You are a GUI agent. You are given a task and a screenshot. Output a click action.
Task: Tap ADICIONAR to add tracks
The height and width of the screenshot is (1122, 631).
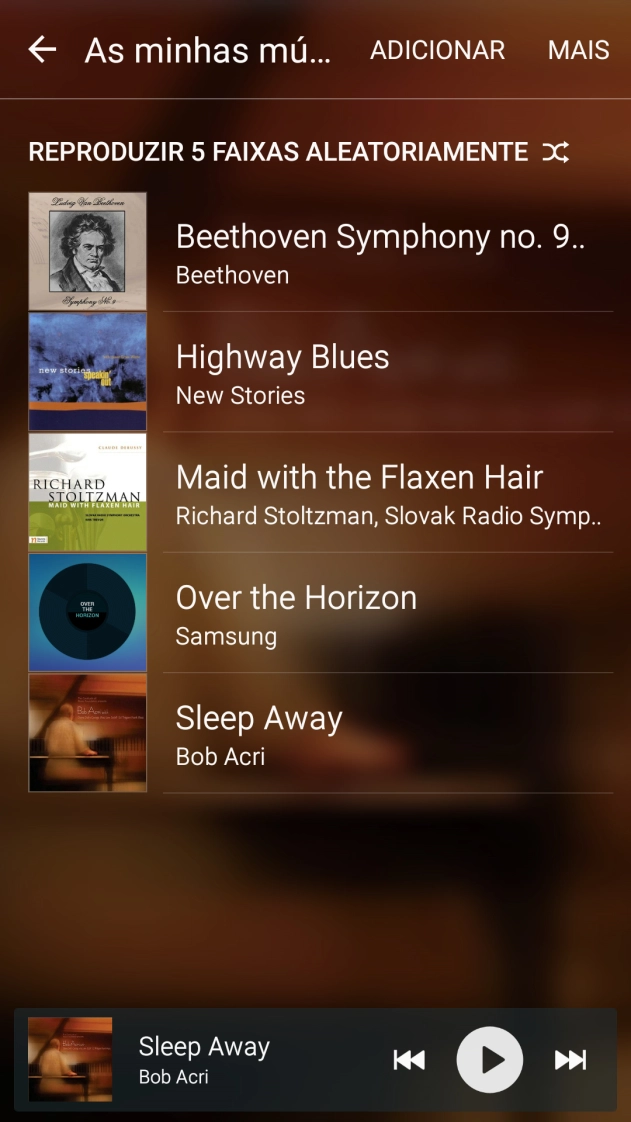(437, 50)
